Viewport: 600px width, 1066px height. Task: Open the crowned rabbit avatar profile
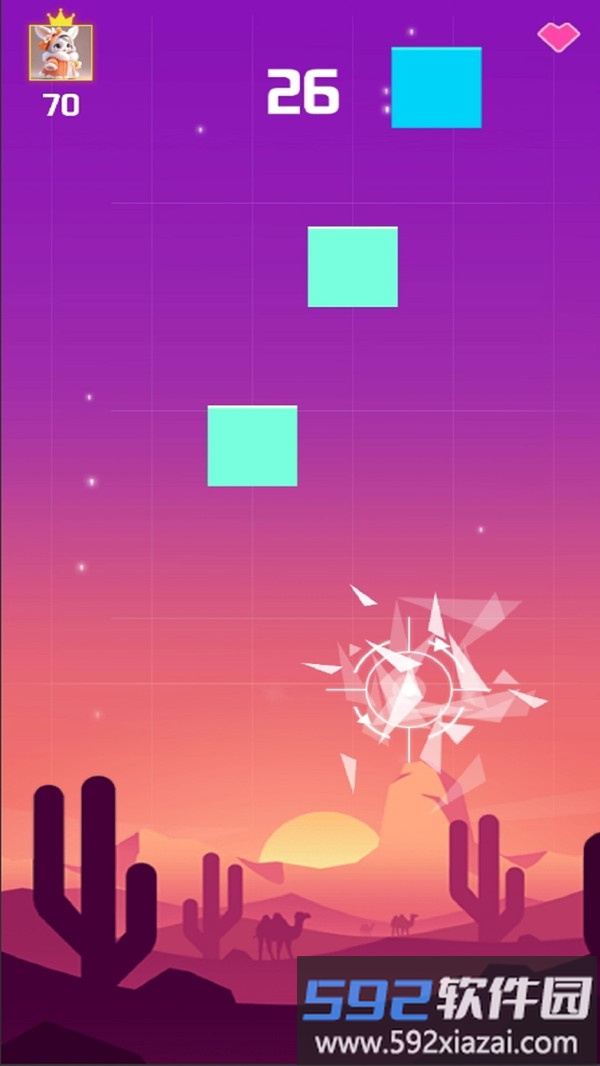[61, 52]
